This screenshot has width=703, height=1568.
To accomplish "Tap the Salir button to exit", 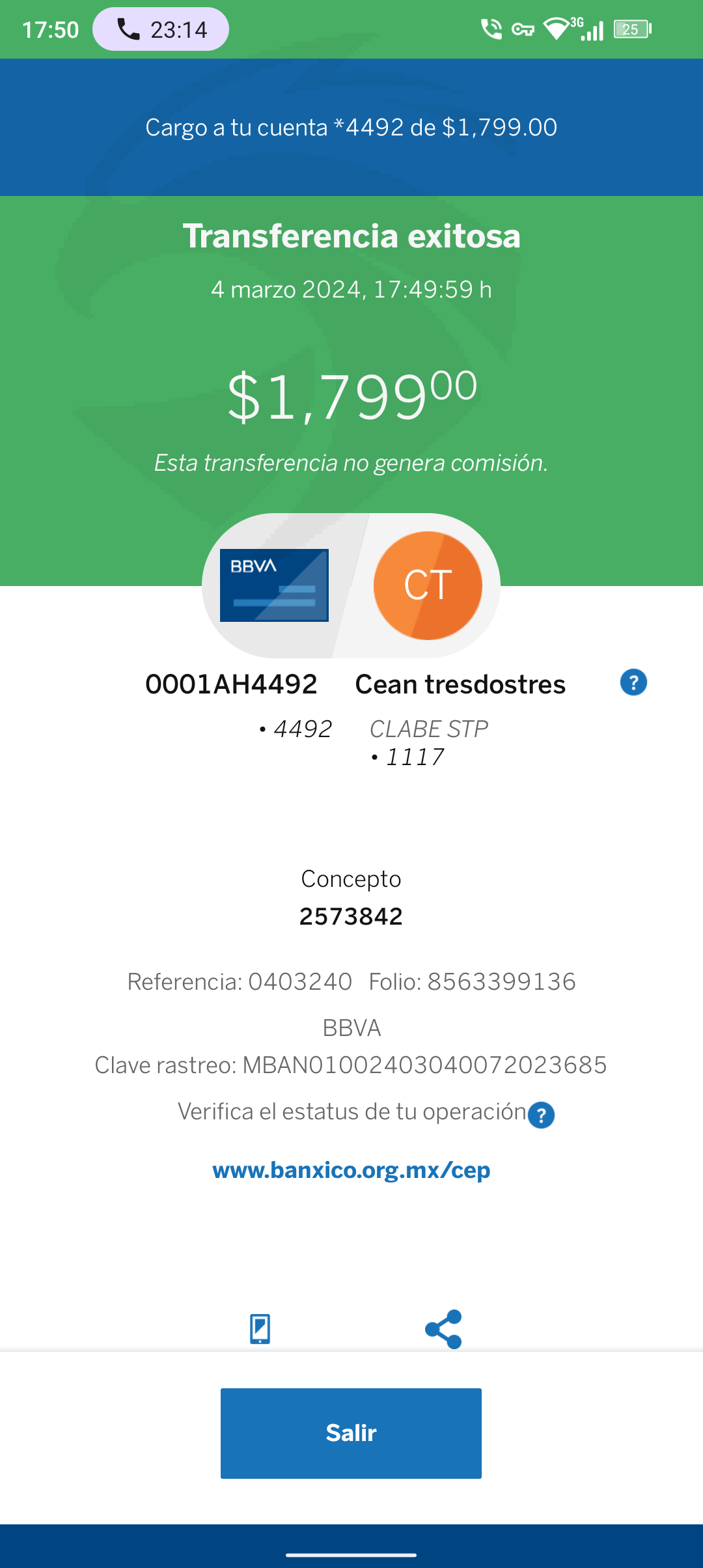I will tap(351, 1433).
